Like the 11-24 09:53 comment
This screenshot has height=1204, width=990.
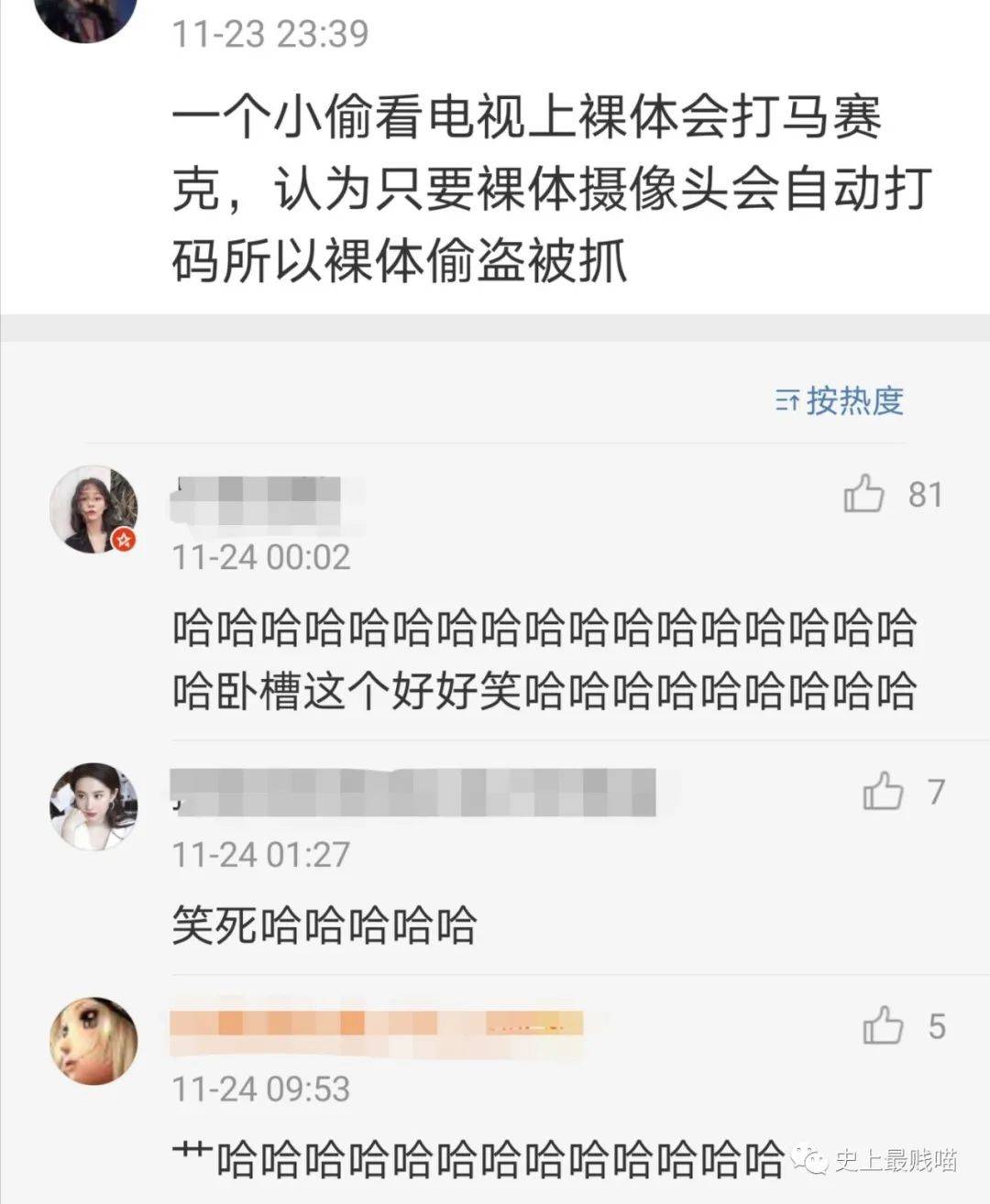click(883, 1025)
